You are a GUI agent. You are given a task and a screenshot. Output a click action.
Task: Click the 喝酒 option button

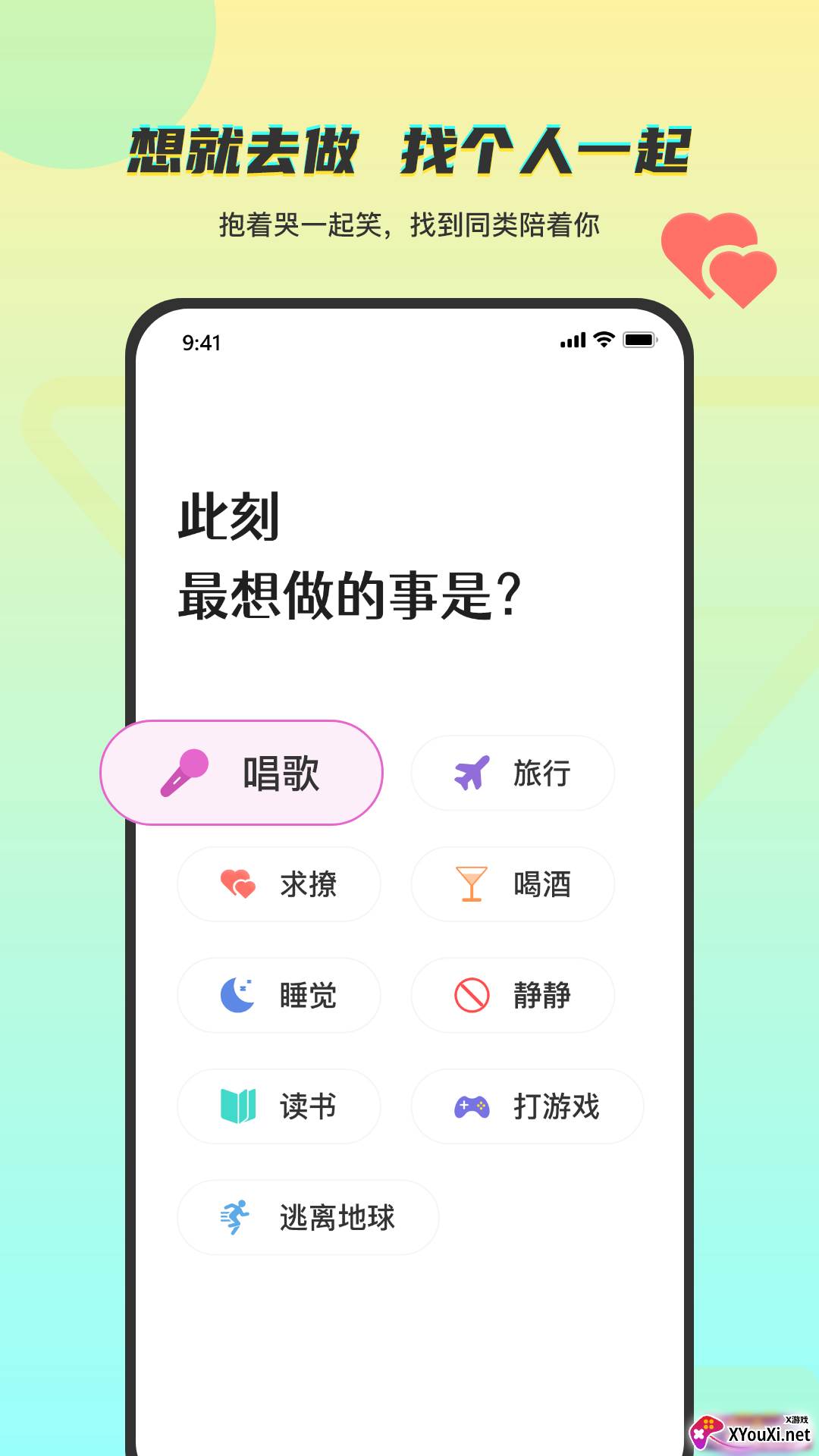pyautogui.click(x=513, y=883)
